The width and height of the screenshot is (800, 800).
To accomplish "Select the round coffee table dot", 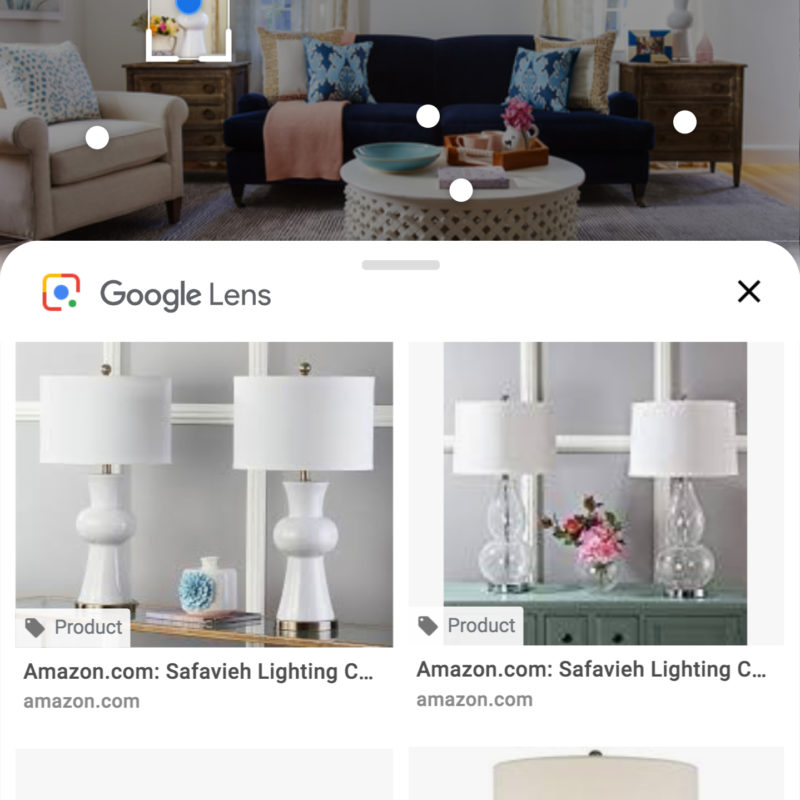I will tap(461, 189).
